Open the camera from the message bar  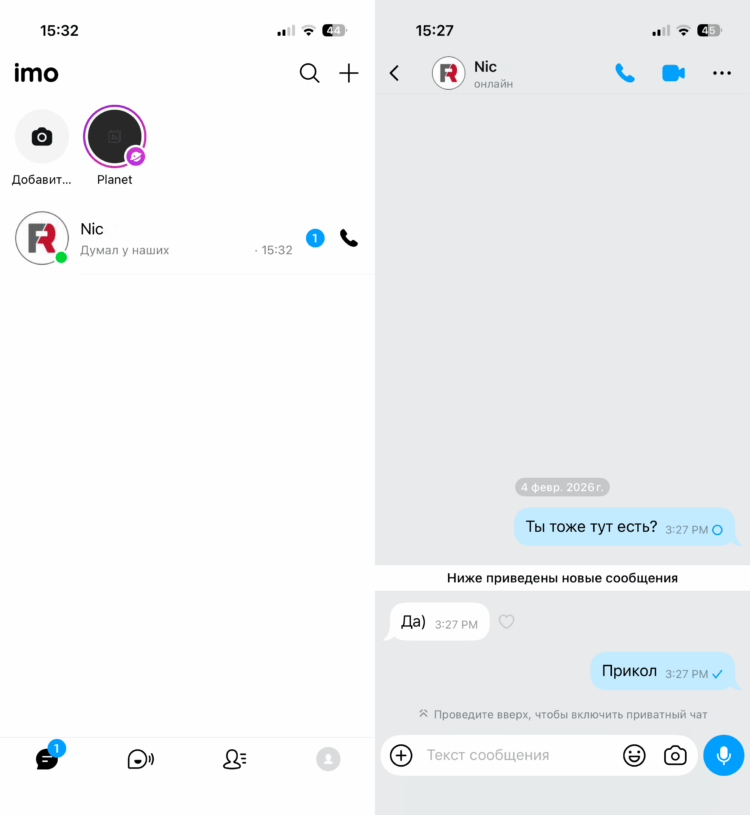coord(676,755)
